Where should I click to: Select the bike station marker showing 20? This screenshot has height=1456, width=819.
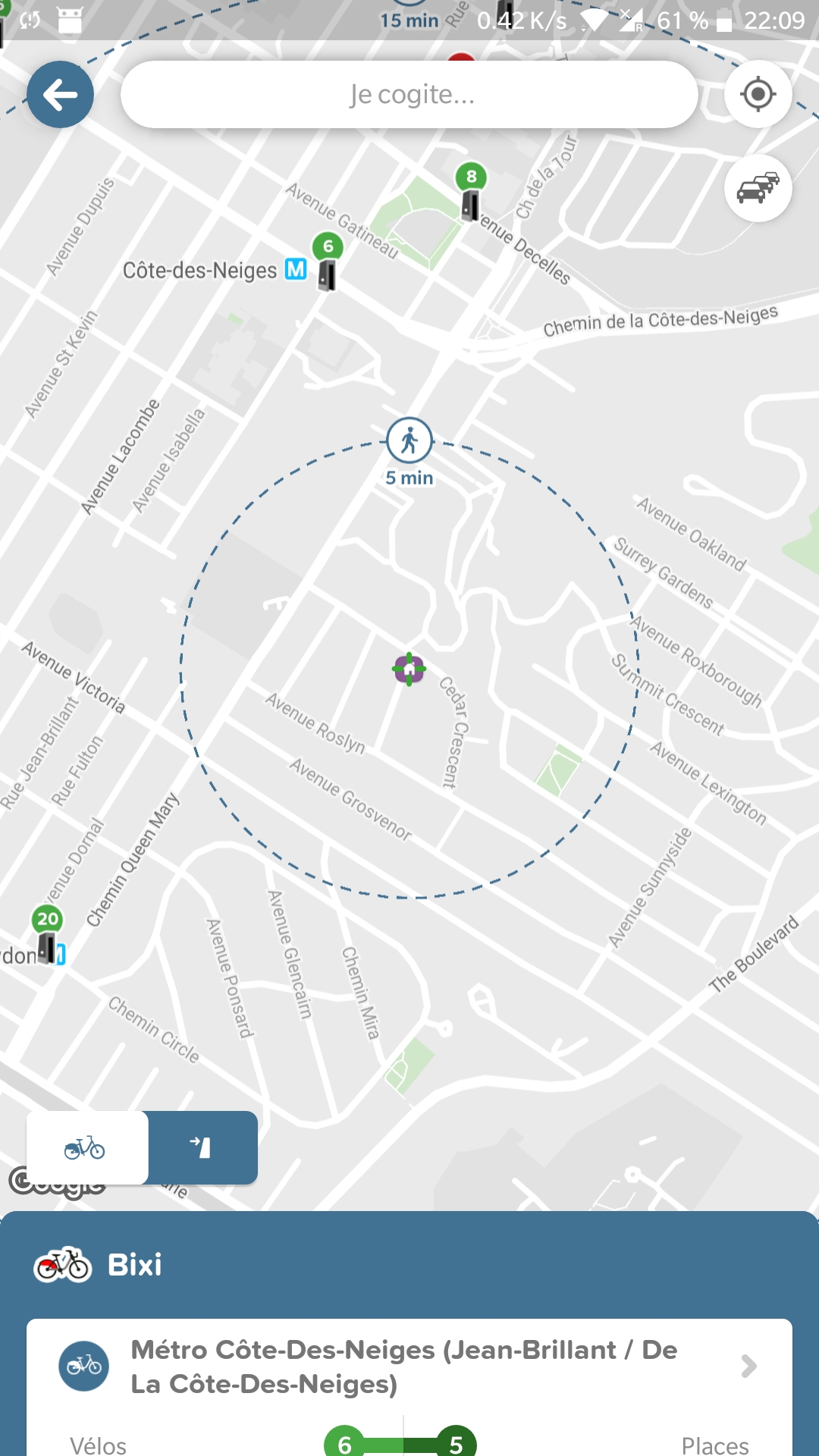[x=48, y=934]
